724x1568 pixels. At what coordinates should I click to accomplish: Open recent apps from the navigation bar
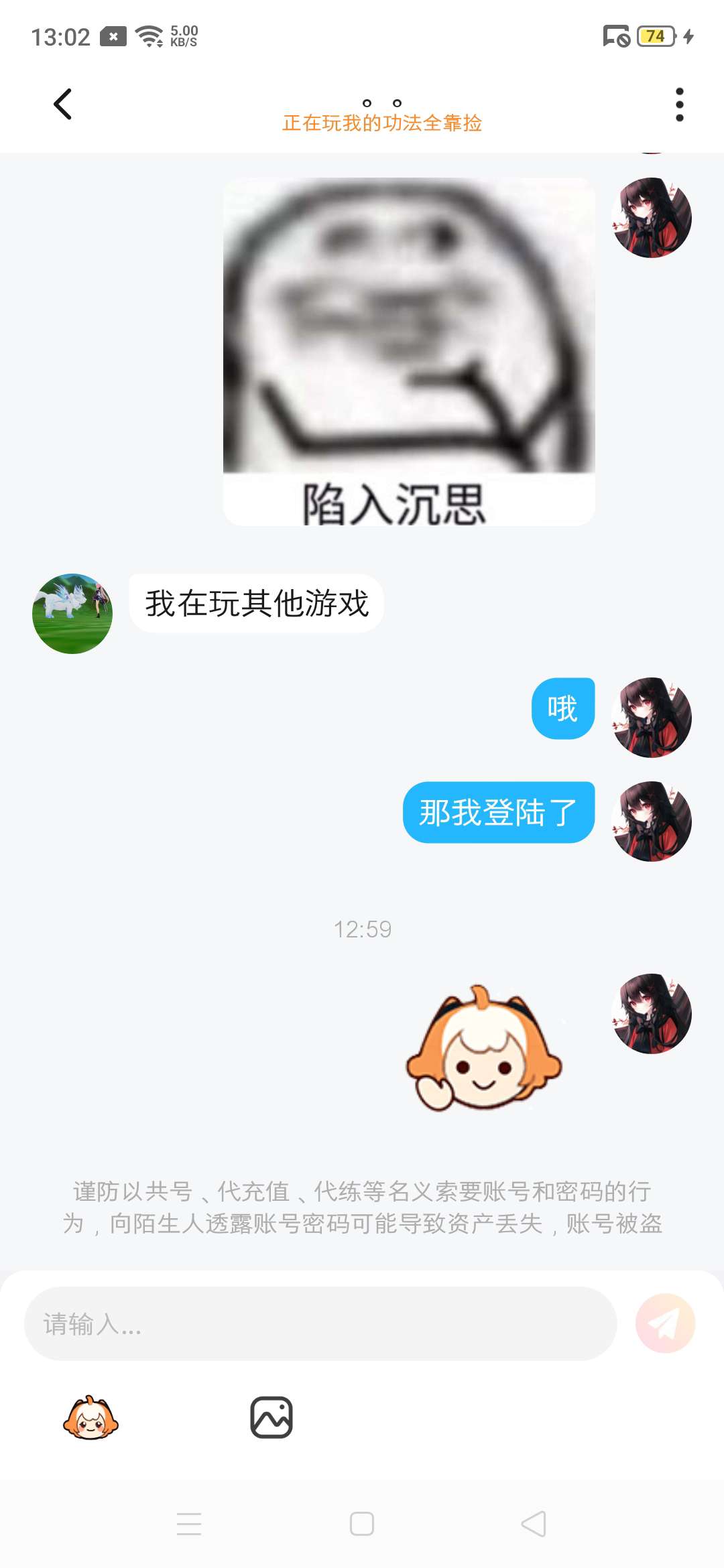189,1524
